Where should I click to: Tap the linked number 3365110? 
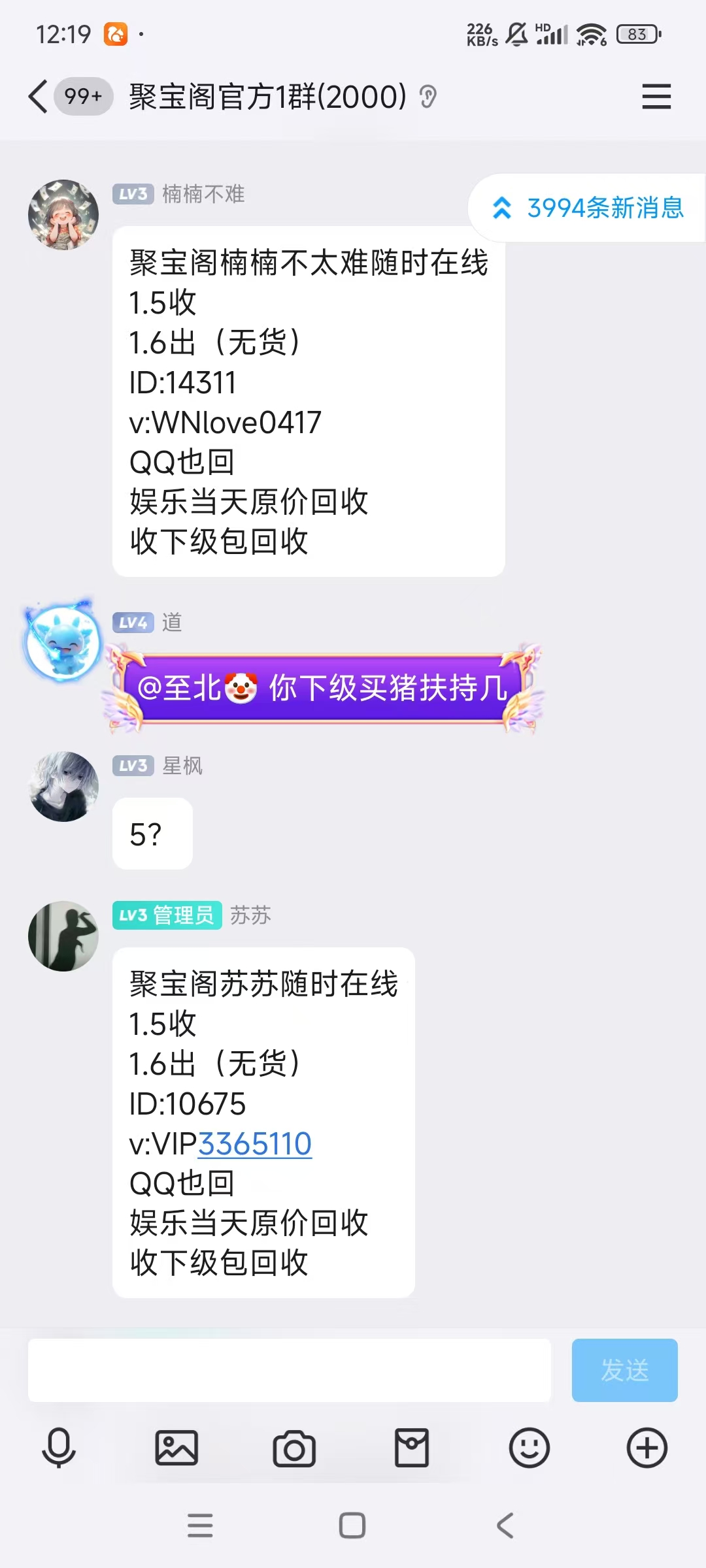(x=254, y=1144)
